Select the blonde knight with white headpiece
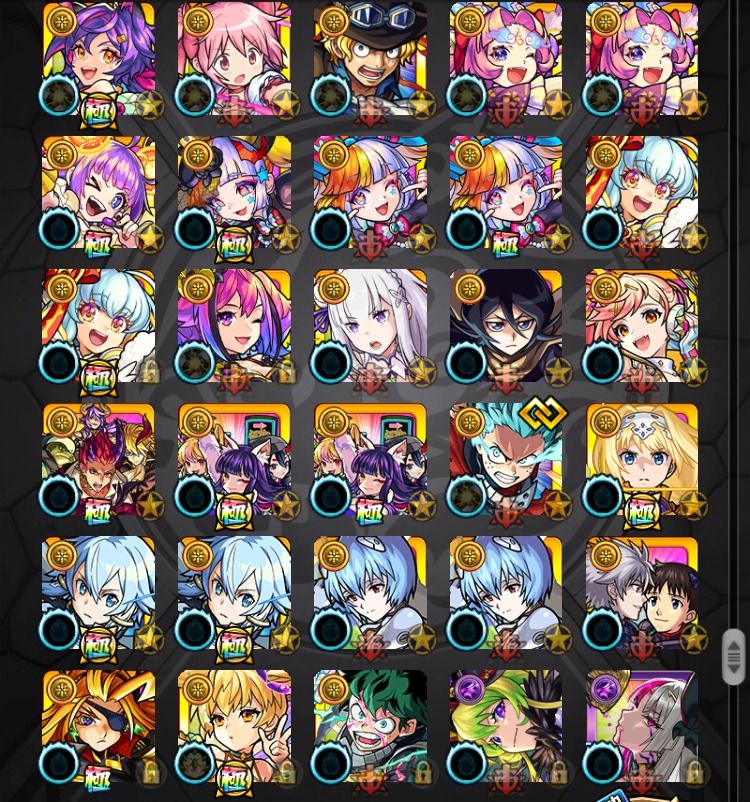The image size is (750, 802). [643, 460]
